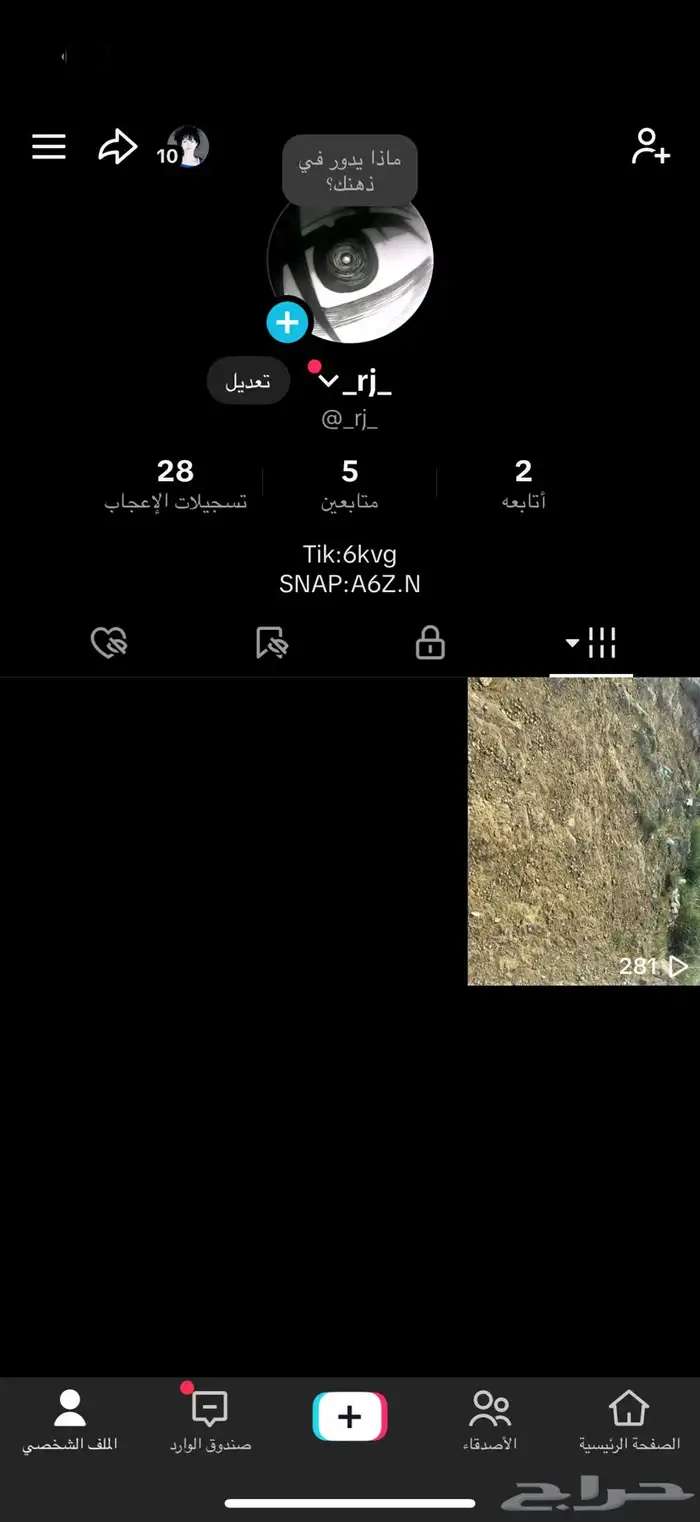Open profile views avatar with 10

183,148
